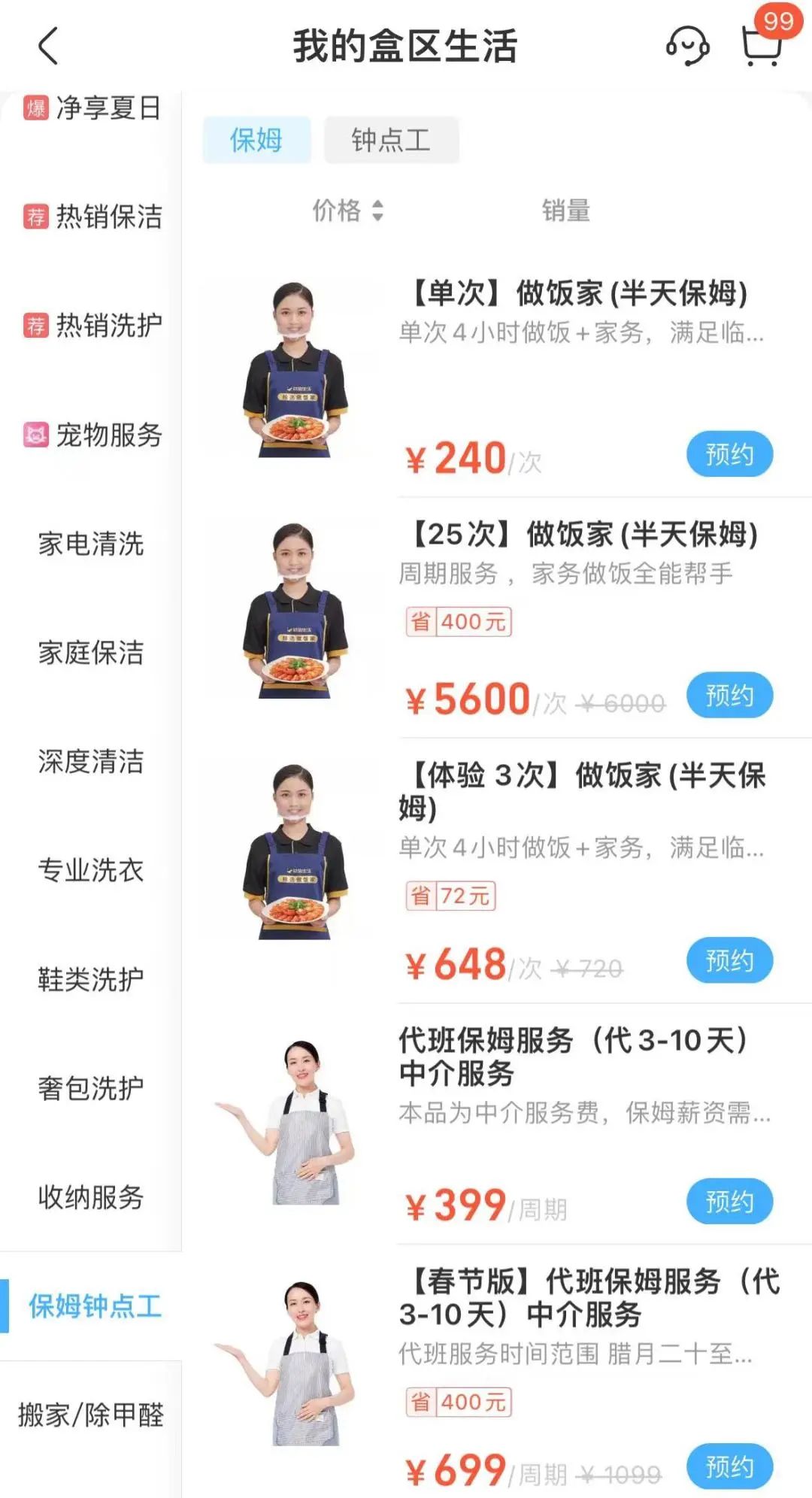Tap 预约 for the ¥240 single-session service

point(729,454)
